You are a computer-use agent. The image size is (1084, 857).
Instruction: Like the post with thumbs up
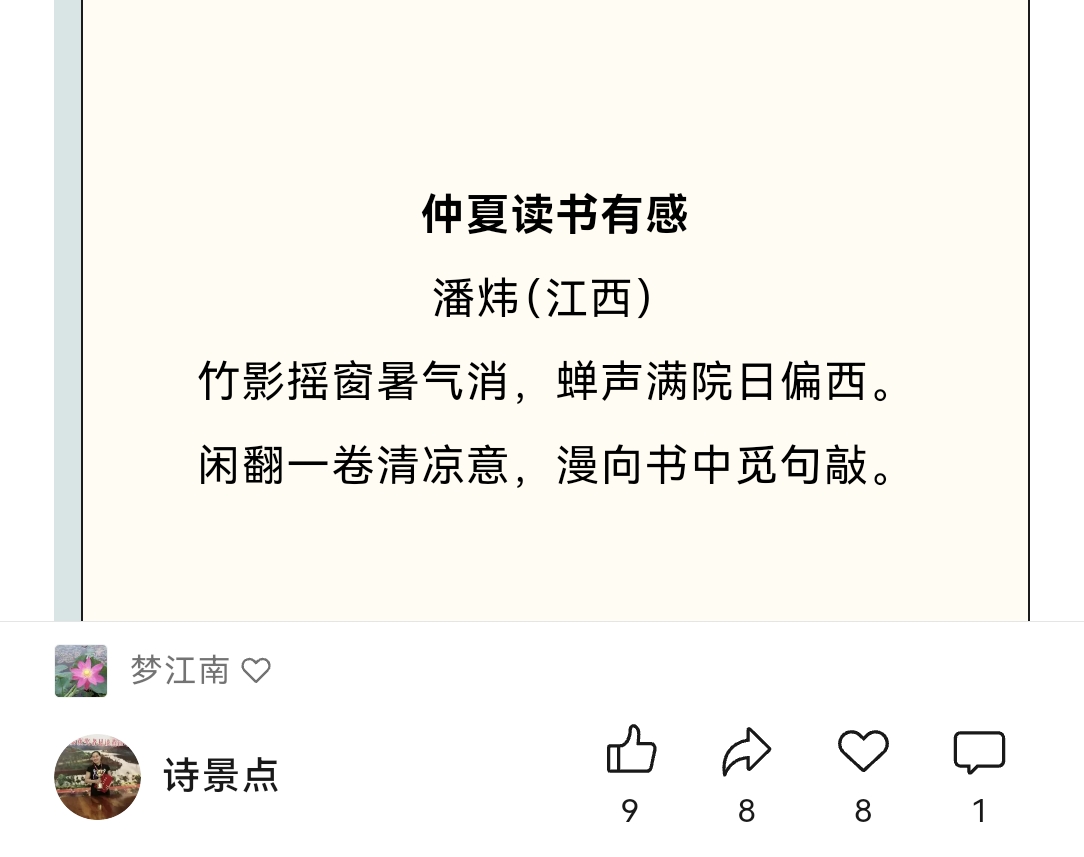(x=631, y=751)
